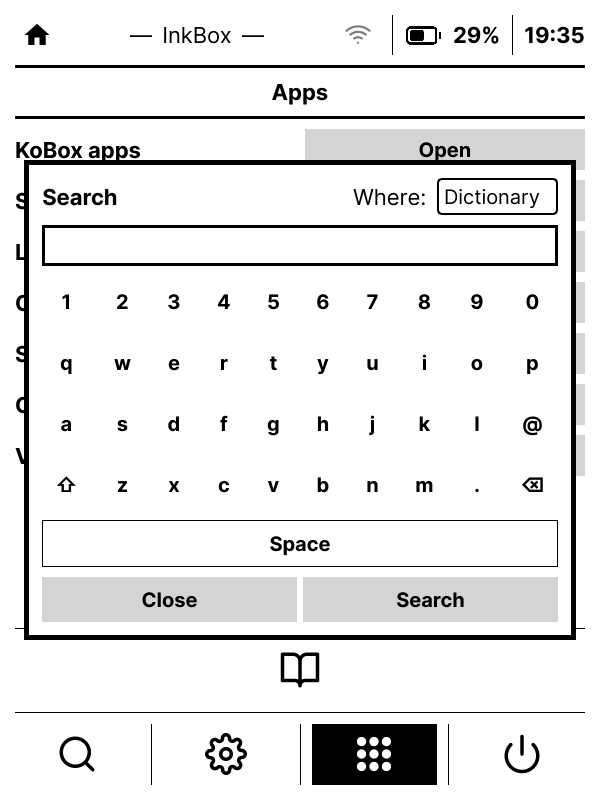
Task: Select the apps grid tab
Action: coord(374,754)
